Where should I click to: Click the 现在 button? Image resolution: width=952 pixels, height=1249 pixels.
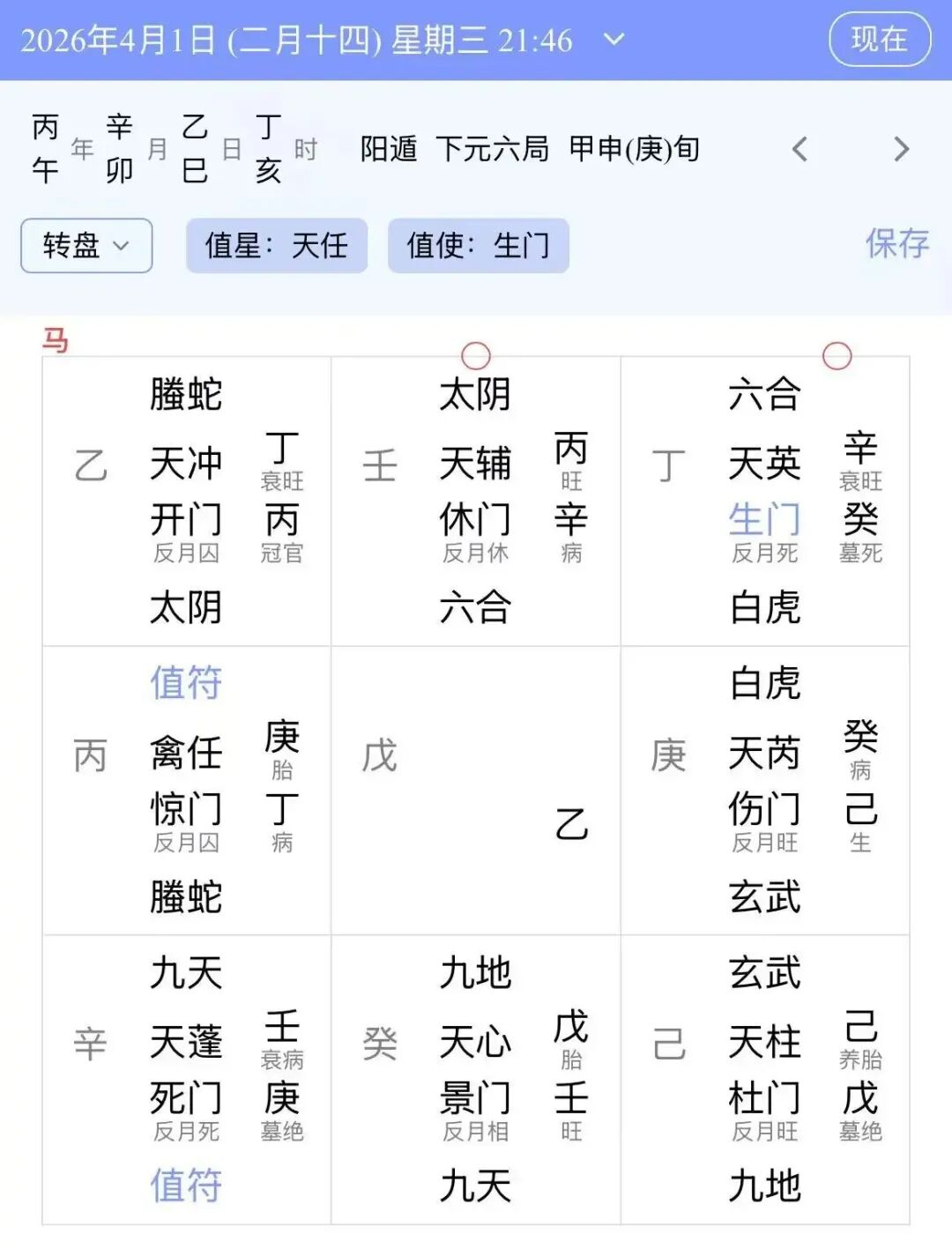tap(879, 40)
